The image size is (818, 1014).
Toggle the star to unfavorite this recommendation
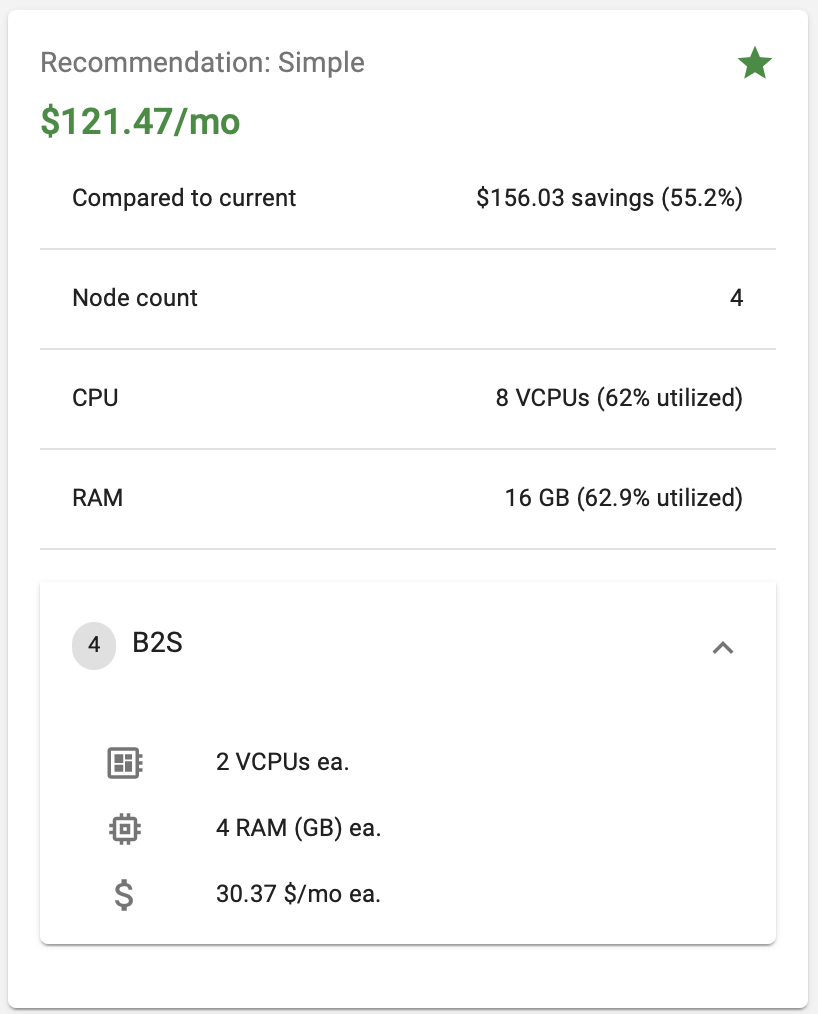point(756,62)
